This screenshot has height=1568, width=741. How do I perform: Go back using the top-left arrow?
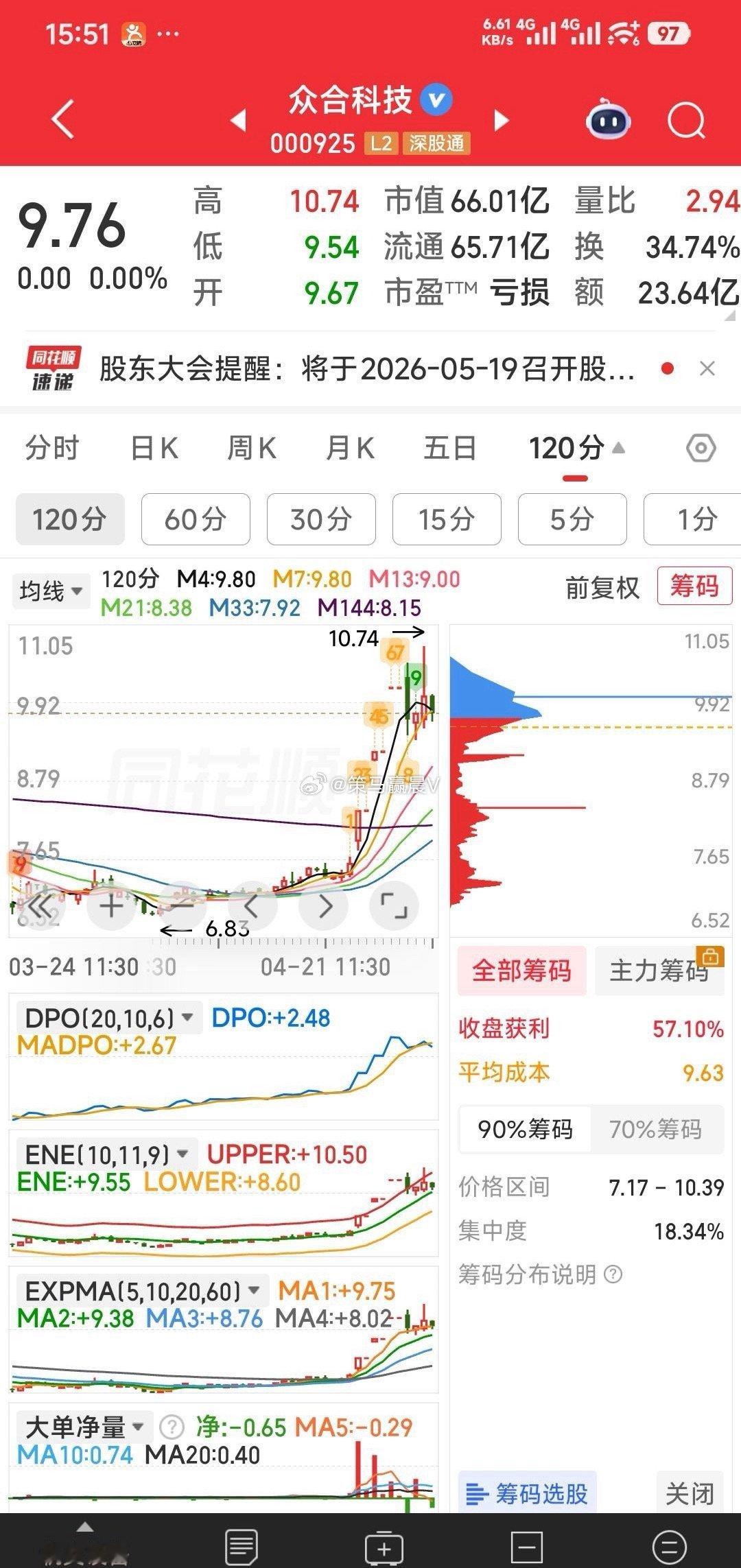click(63, 119)
